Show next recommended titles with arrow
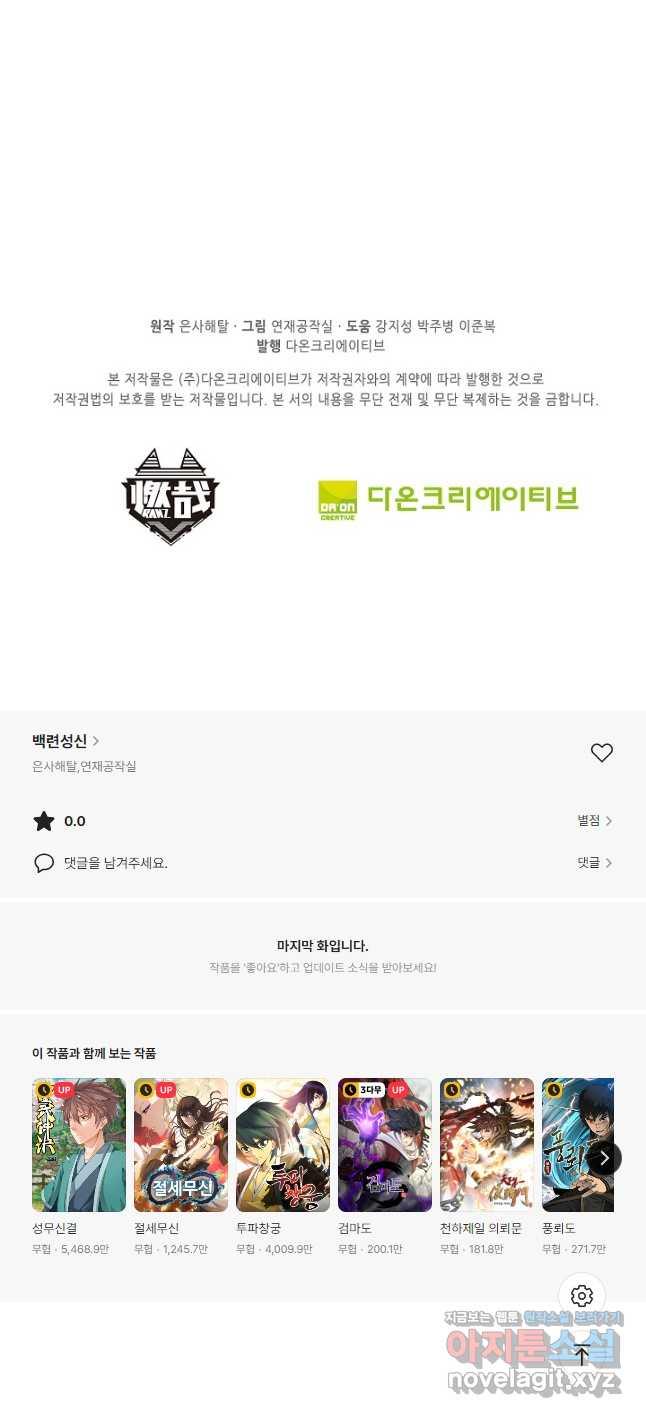646x1418 pixels. point(604,1158)
